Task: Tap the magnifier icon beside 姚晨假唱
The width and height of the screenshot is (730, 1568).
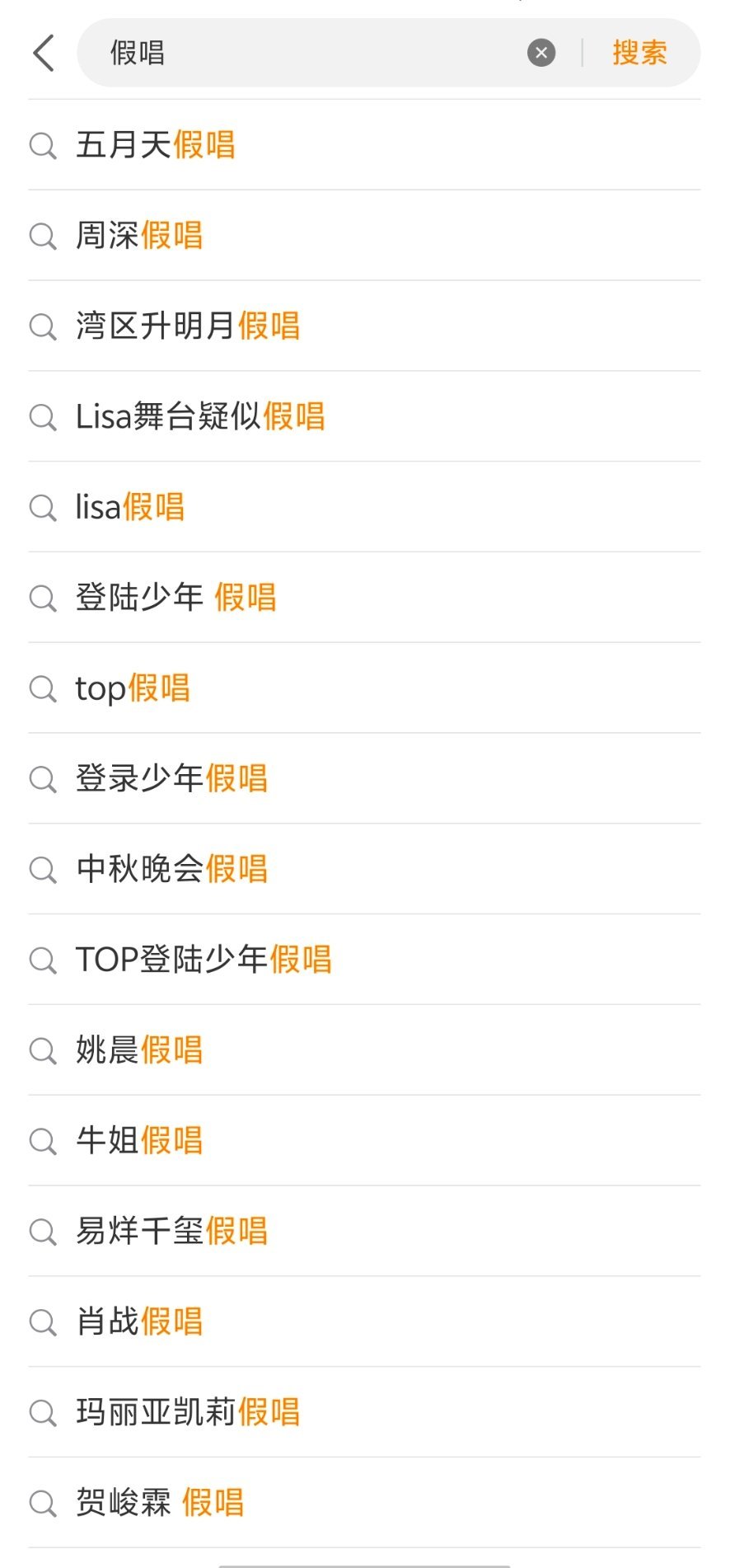Action: pyautogui.click(x=43, y=1050)
